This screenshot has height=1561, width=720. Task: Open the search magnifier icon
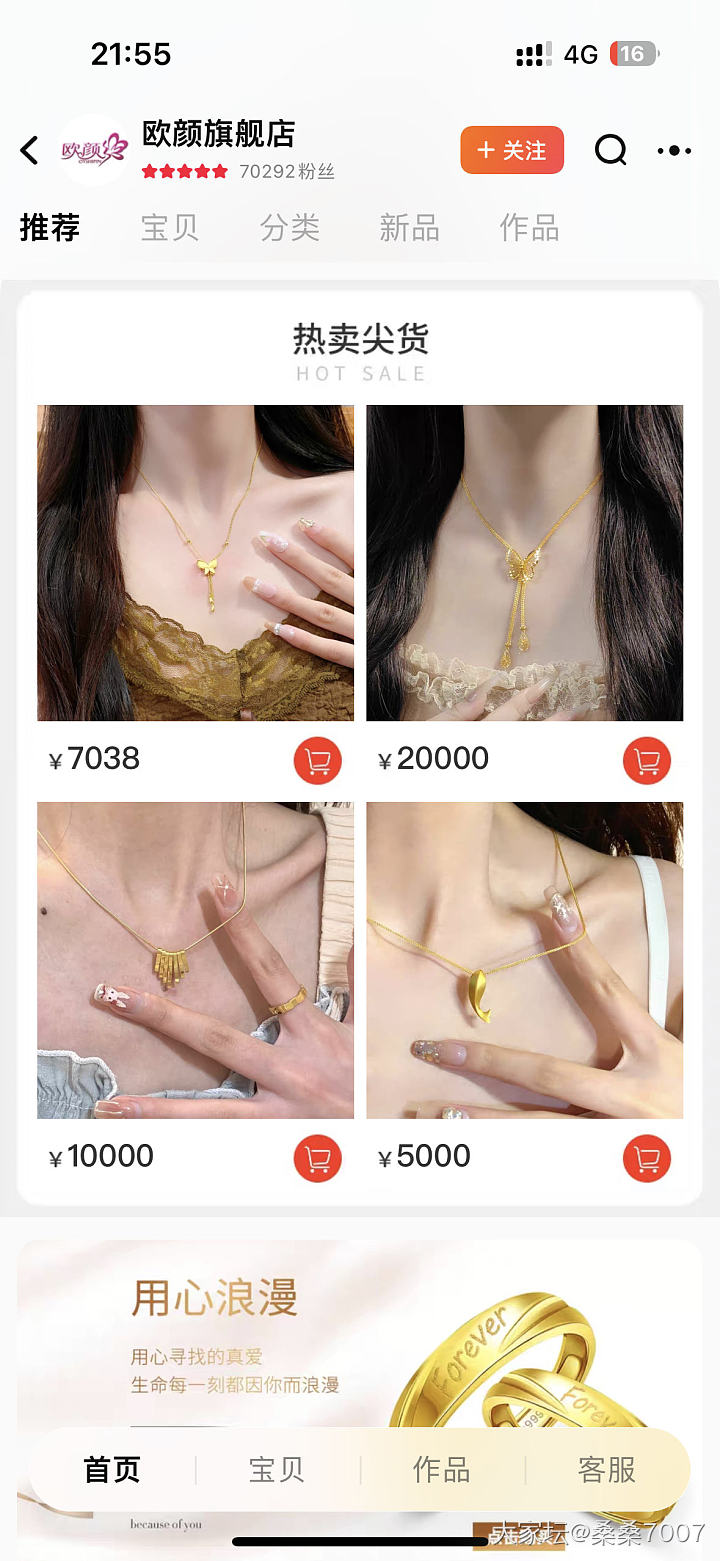coord(610,151)
